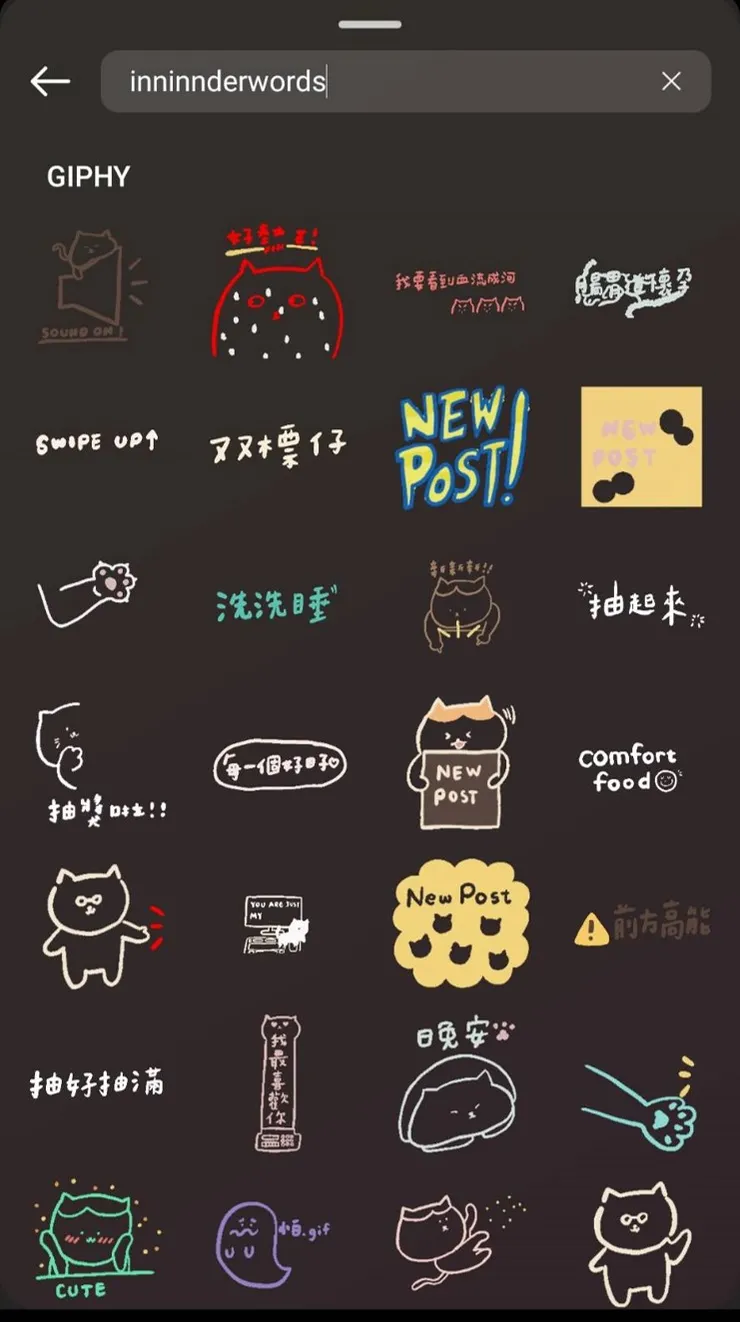Select the SWIPE UP sticker
The width and height of the screenshot is (740, 1322).
point(97,442)
